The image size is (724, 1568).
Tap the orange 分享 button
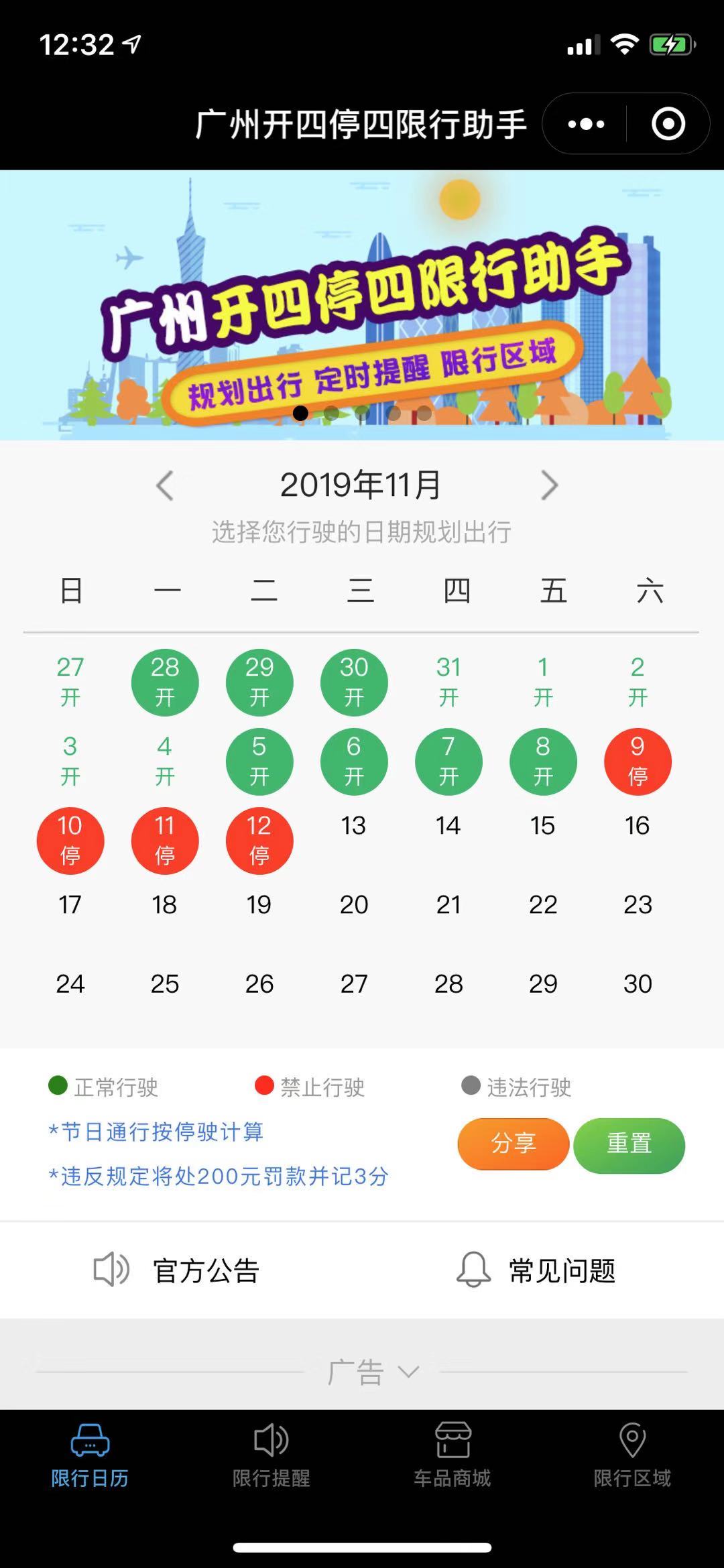pyautogui.click(x=513, y=1144)
